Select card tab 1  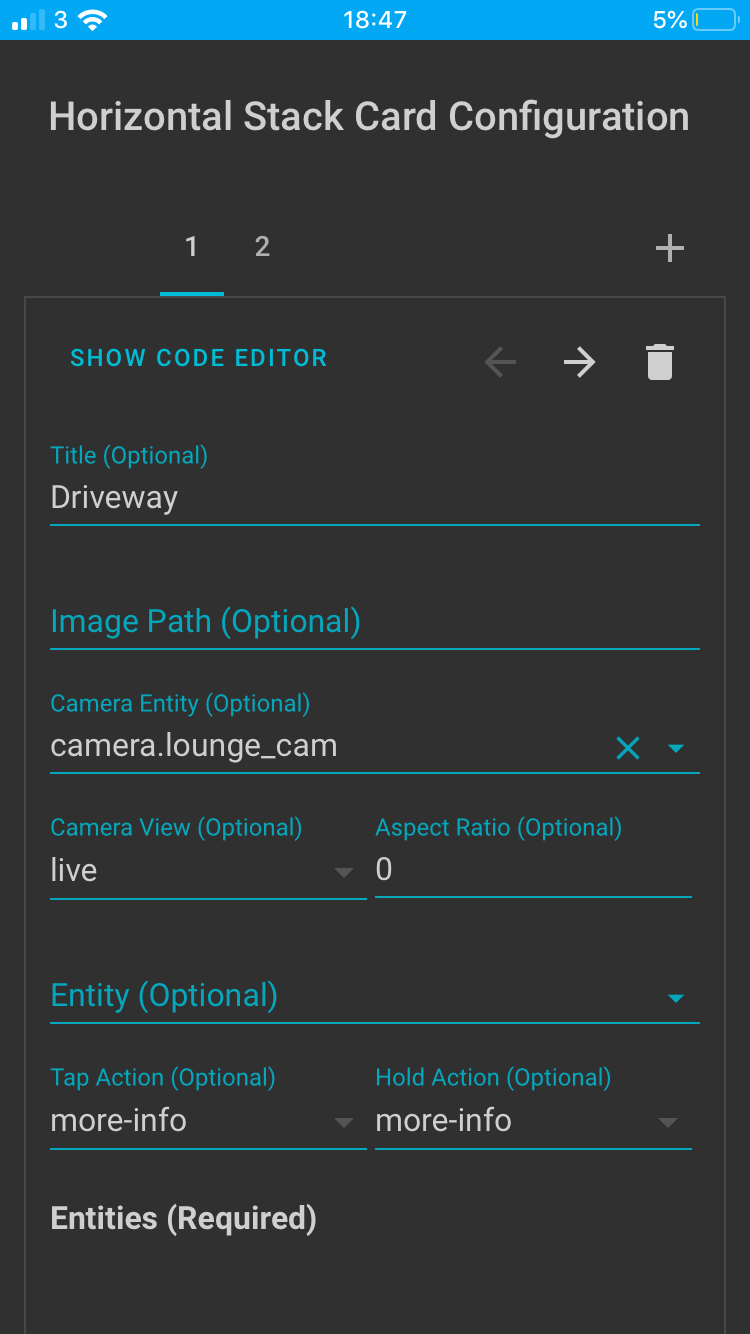click(x=191, y=247)
